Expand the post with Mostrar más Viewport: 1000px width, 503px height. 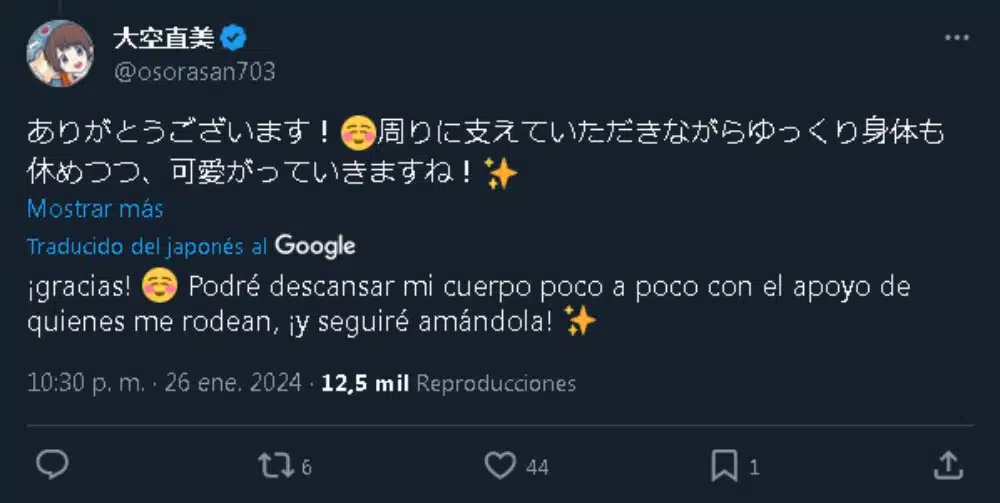point(95,209)
